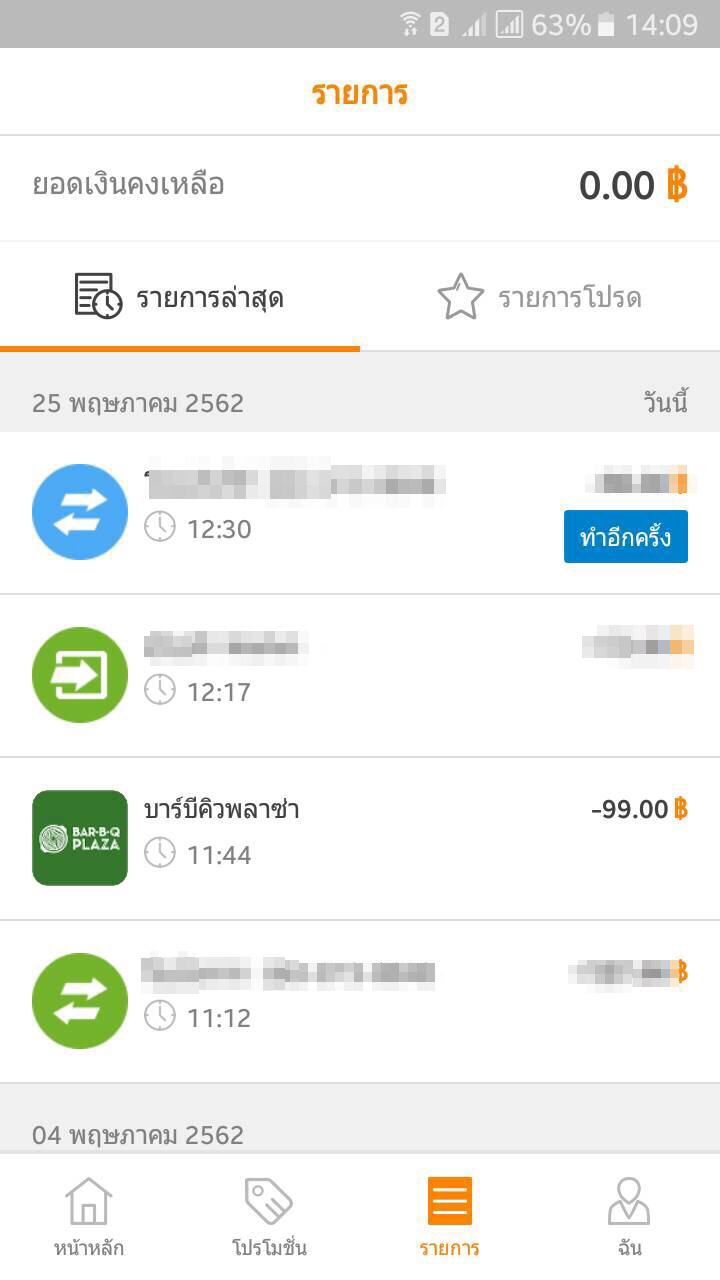Viewport: 720px width, 1280px height.
Task: Go to the หน้าหลัก home tab
Action: 89,1216
